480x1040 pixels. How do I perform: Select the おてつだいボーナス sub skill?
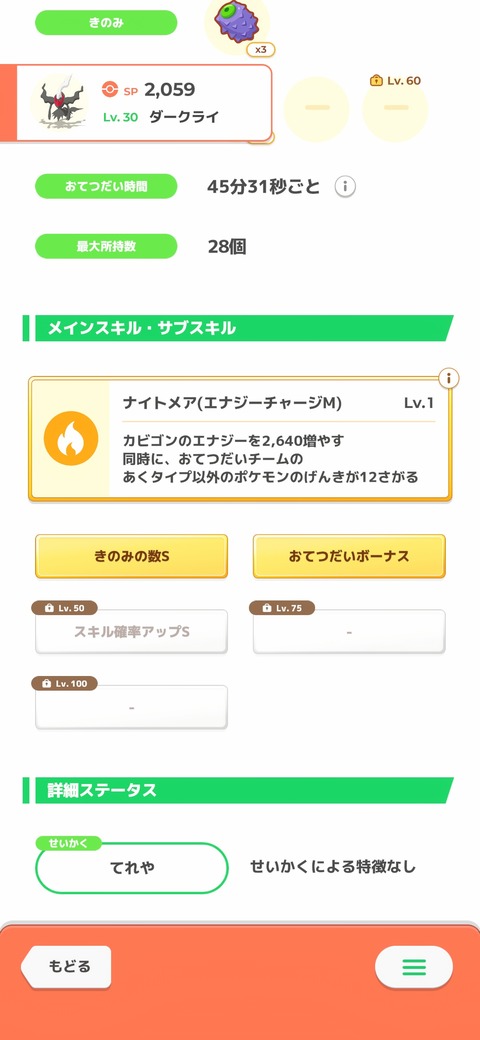(x=349, y=556)
